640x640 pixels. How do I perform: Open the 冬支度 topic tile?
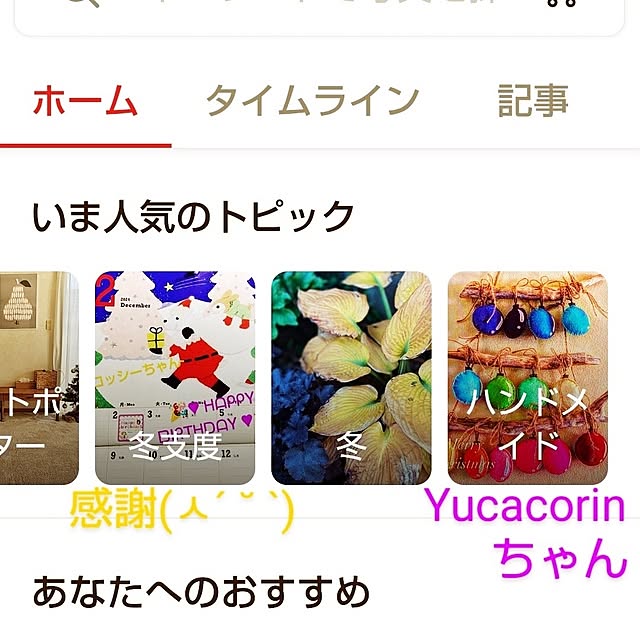point(175,378)
